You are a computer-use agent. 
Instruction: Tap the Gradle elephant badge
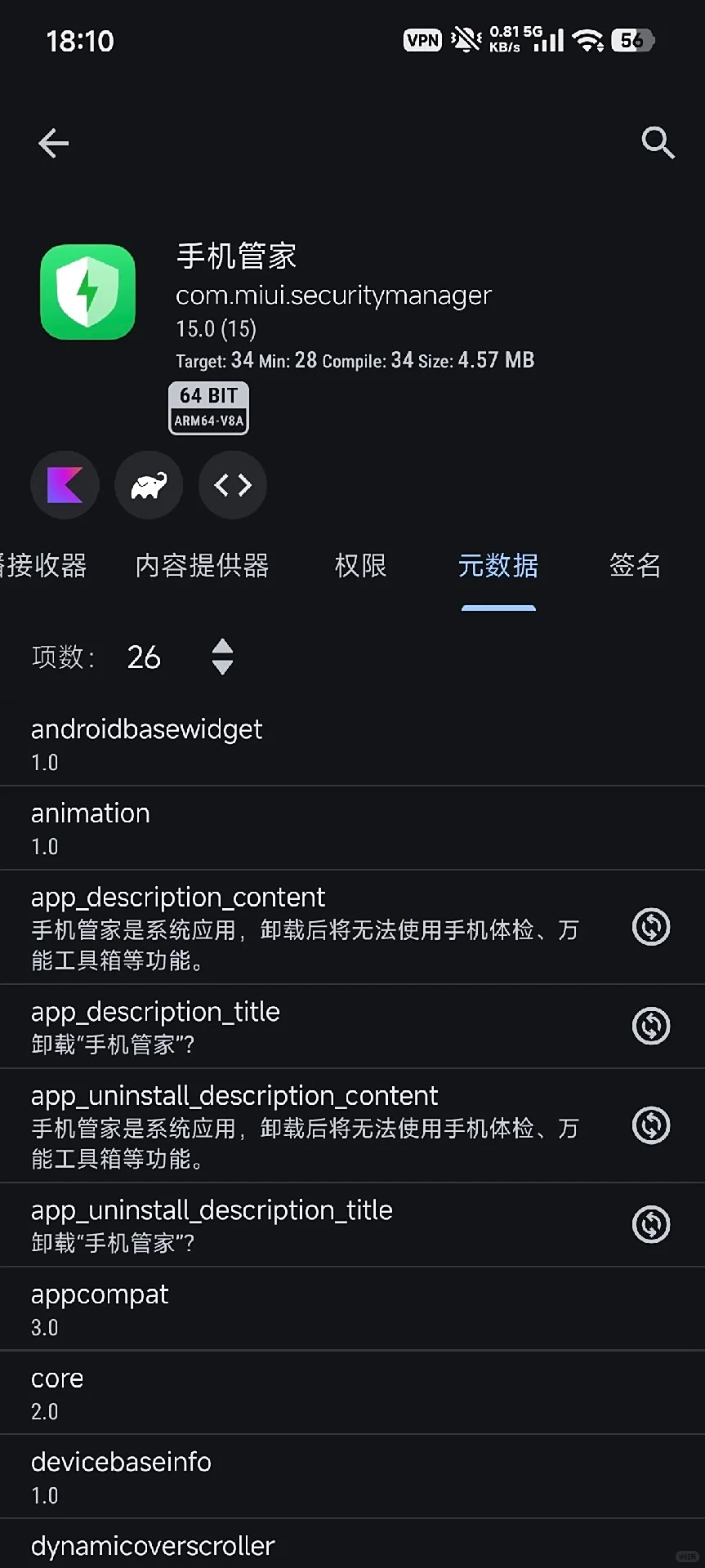149,485
